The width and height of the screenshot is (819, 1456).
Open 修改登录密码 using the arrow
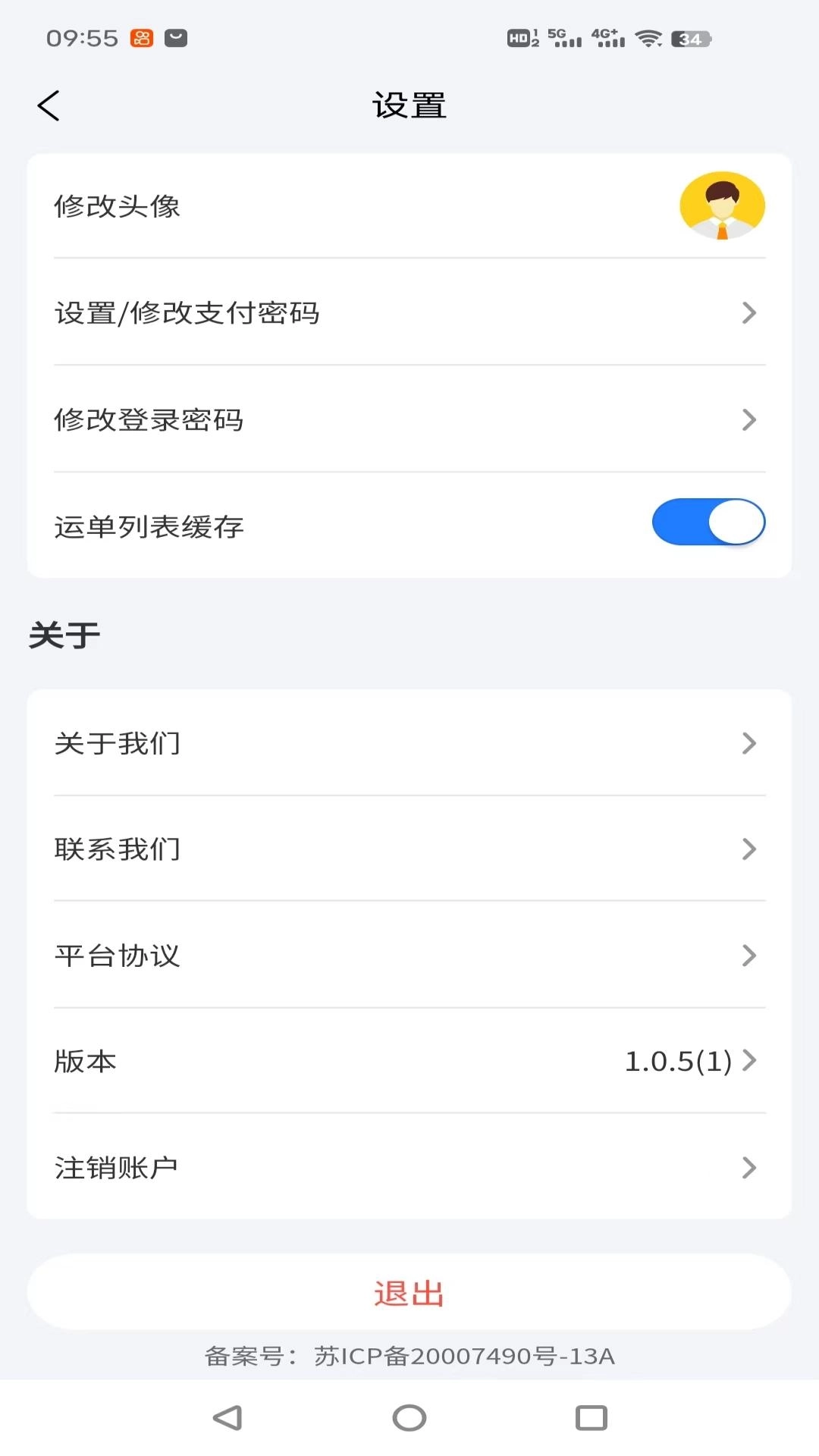click(750, 420)
